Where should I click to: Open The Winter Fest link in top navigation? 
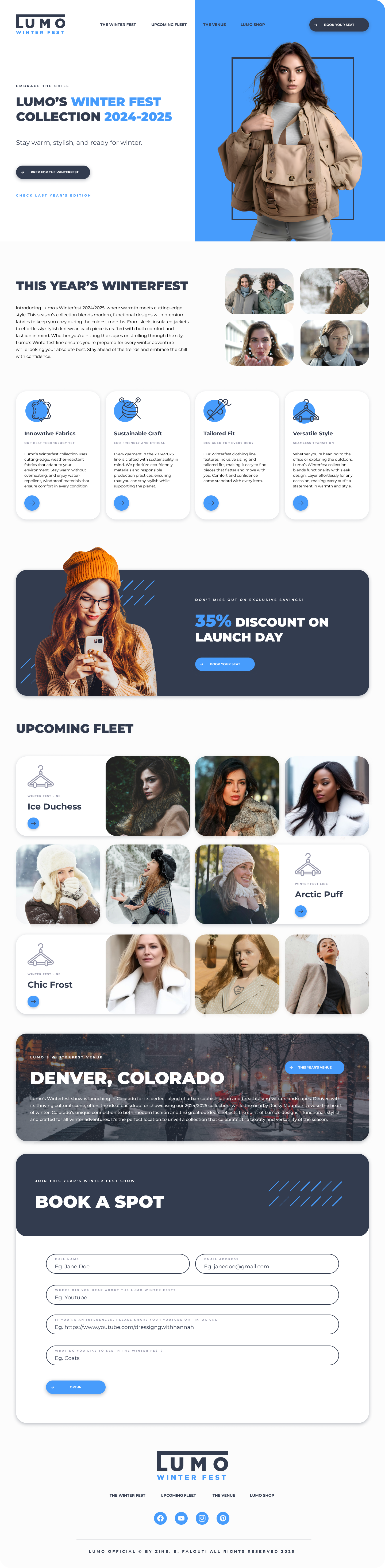point(118,25)
